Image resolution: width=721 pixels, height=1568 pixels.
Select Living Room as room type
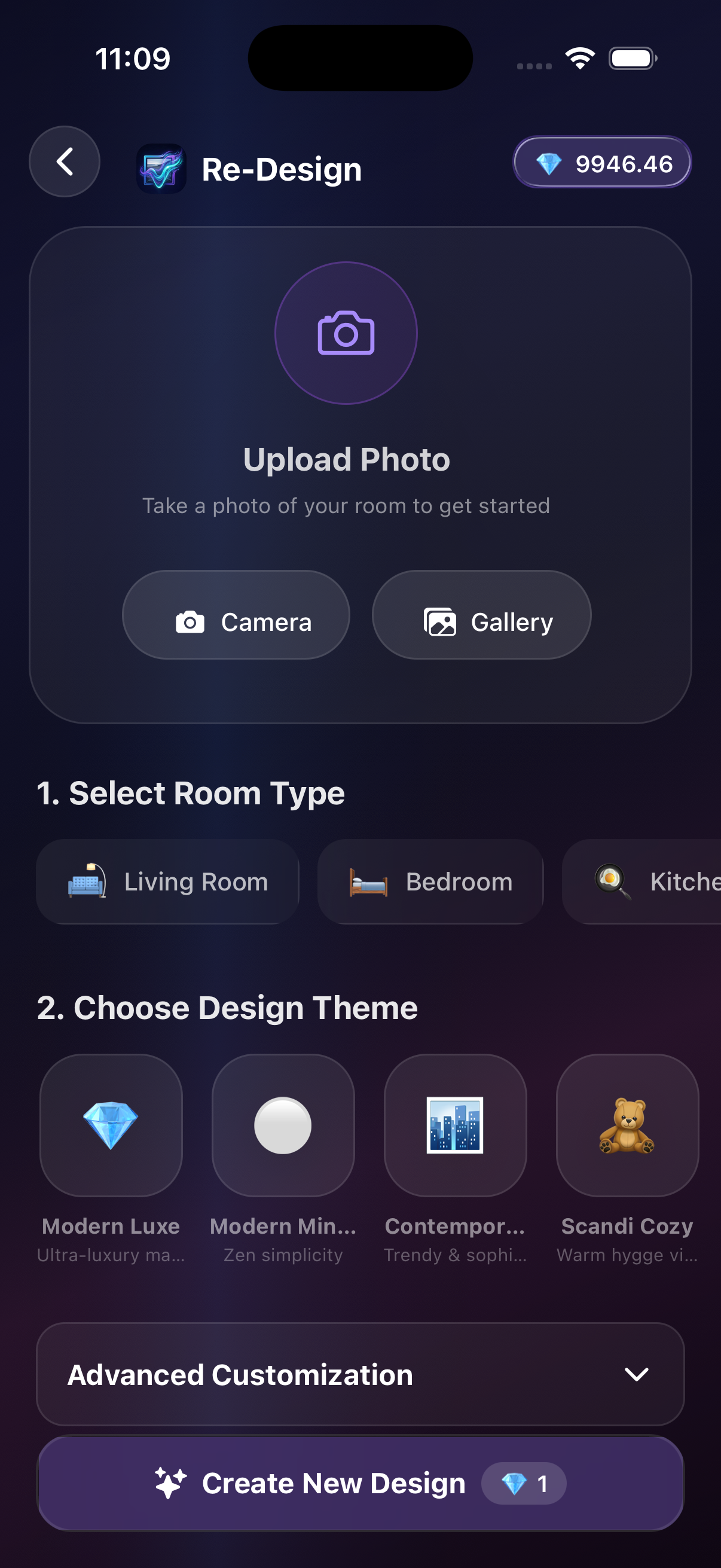(x=168, y=881)
